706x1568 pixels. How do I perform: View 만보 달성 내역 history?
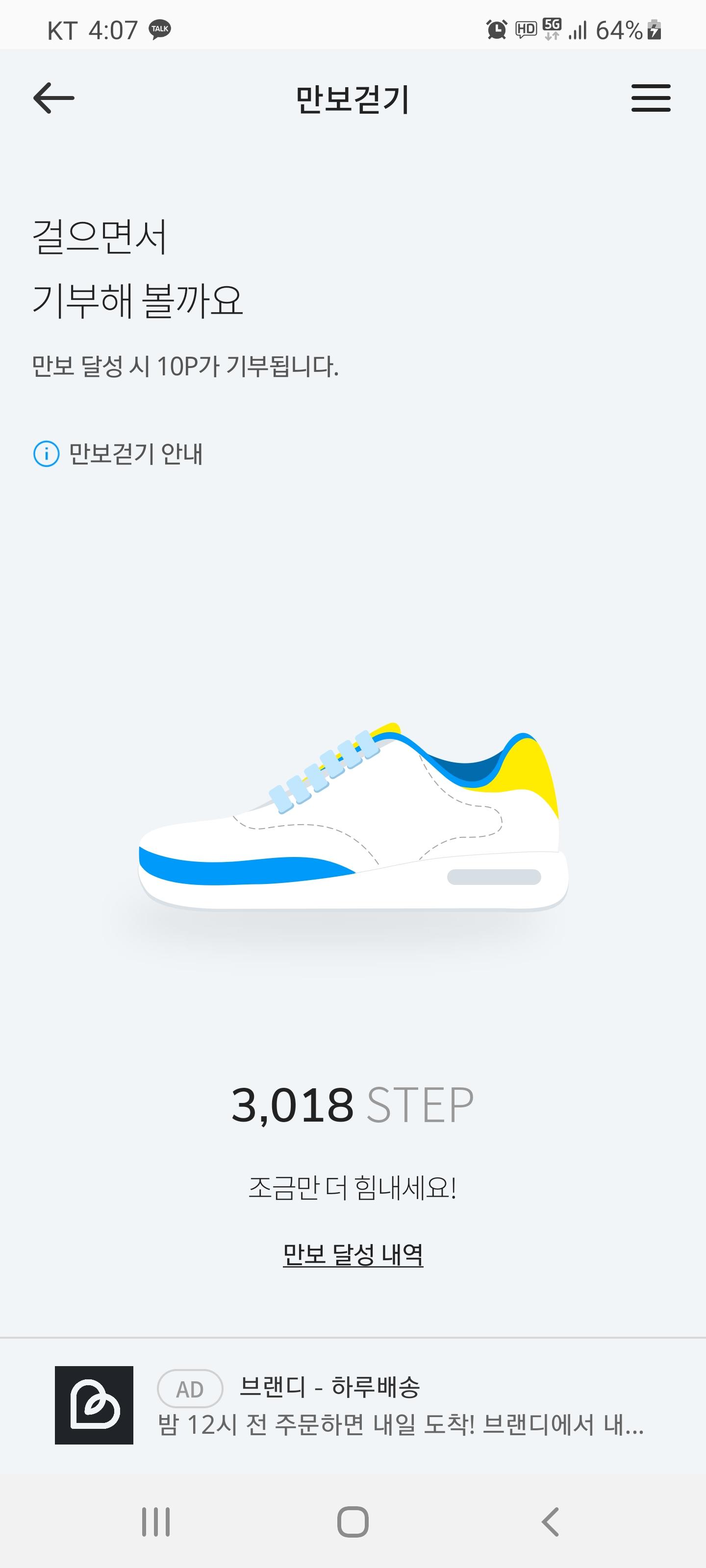[353, 1254]
